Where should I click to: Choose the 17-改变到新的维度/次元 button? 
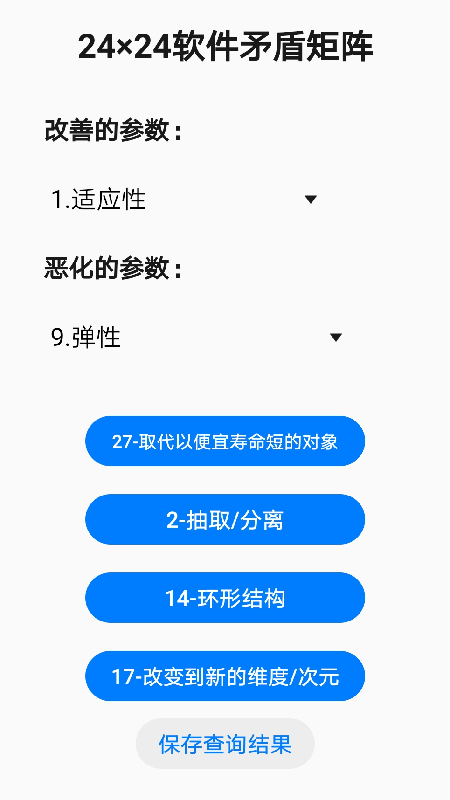tap(225, 676)
